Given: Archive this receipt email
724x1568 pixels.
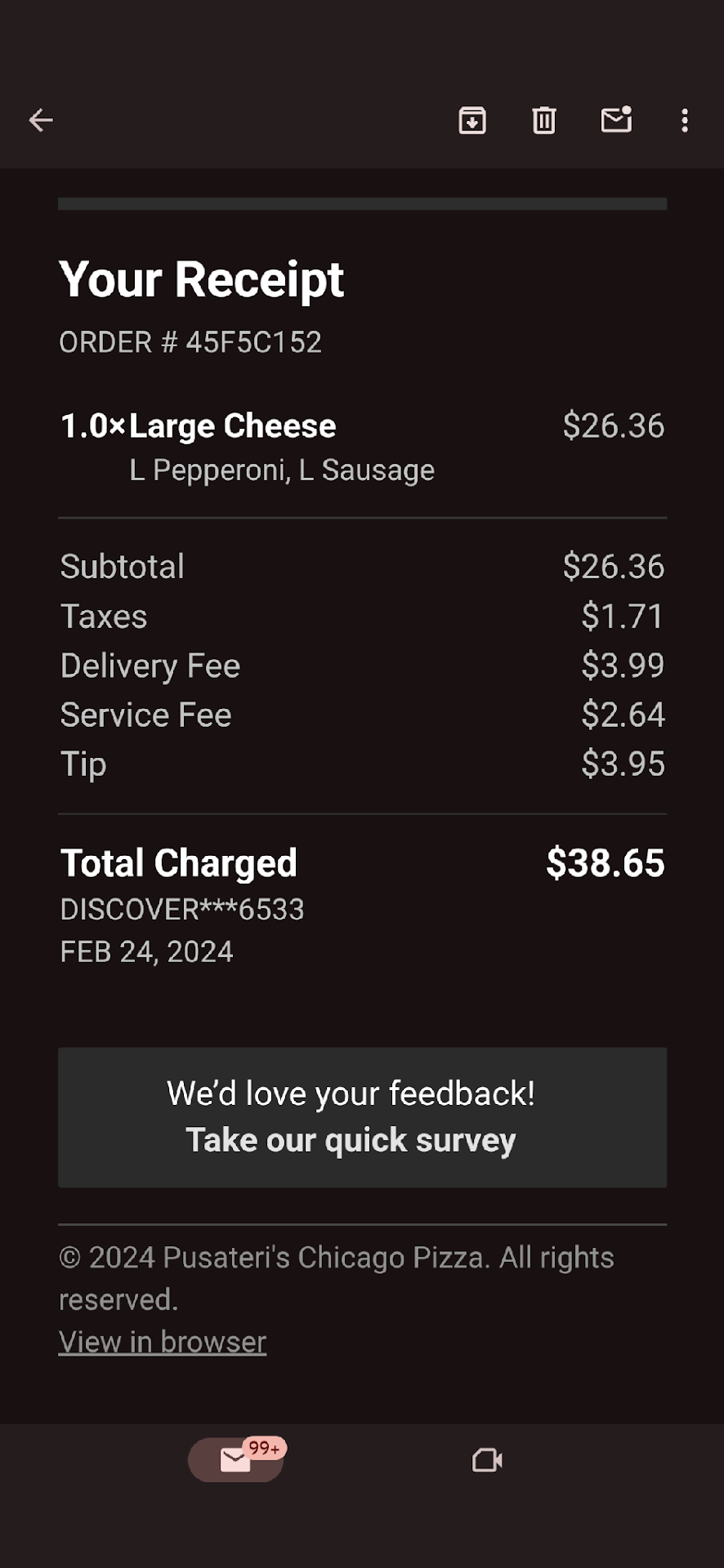Looking at the screenshot, I should [472, 120].
